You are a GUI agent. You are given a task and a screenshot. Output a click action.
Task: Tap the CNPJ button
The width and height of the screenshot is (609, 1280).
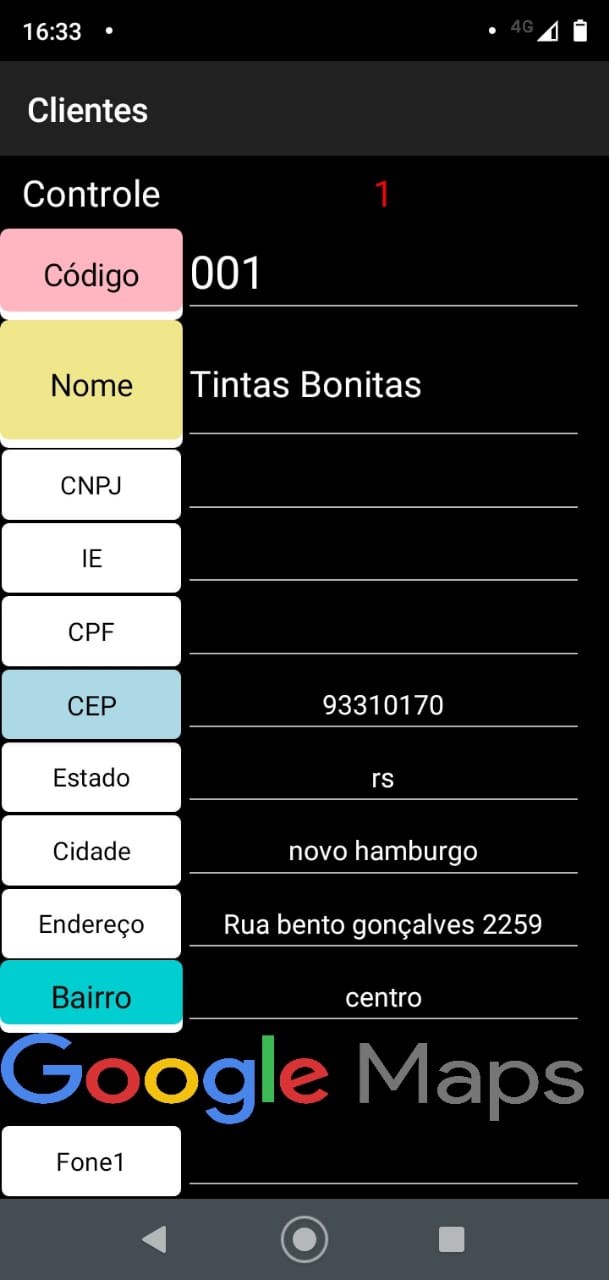tap(91, 485)
